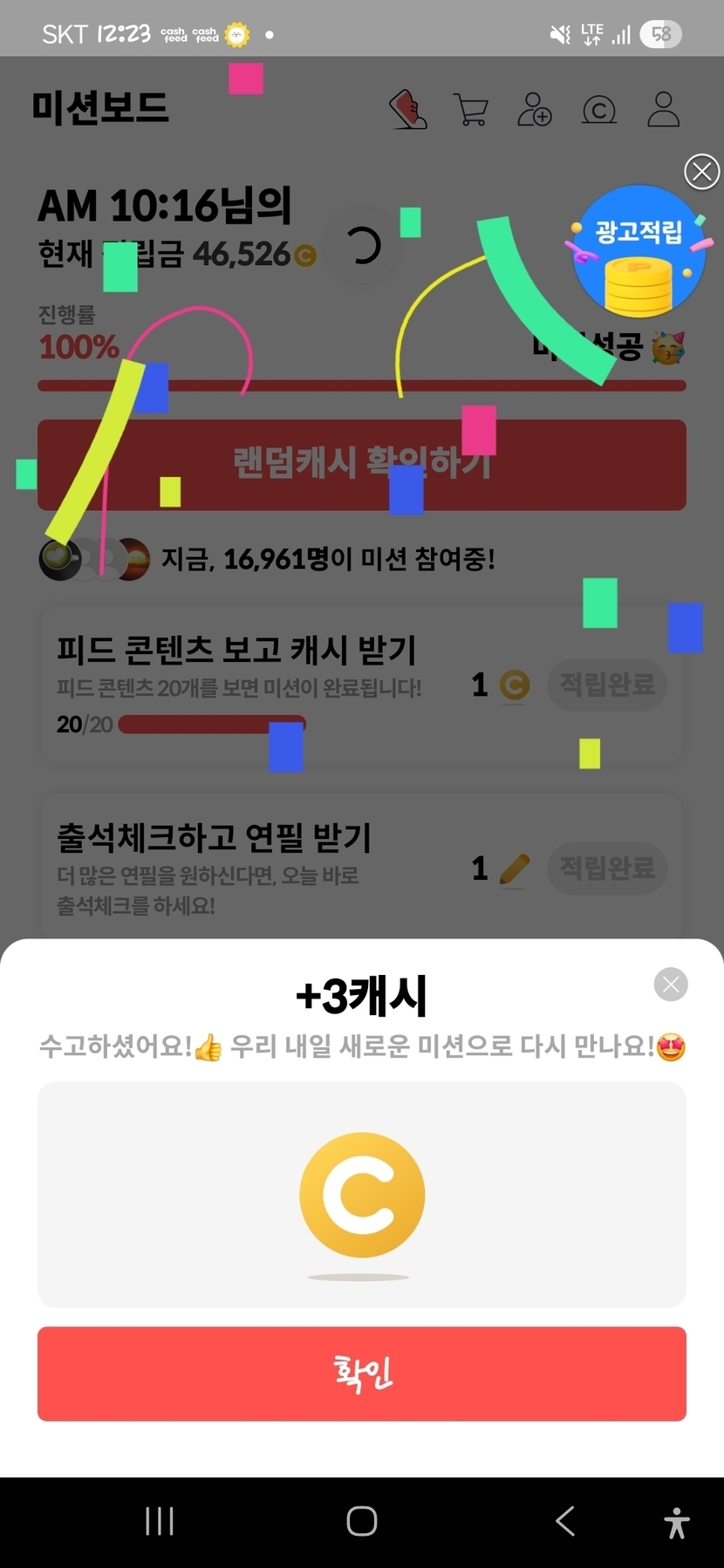Open the shopping cart
This screenshot has height=1568, width=724.
(x=471, y=110)
